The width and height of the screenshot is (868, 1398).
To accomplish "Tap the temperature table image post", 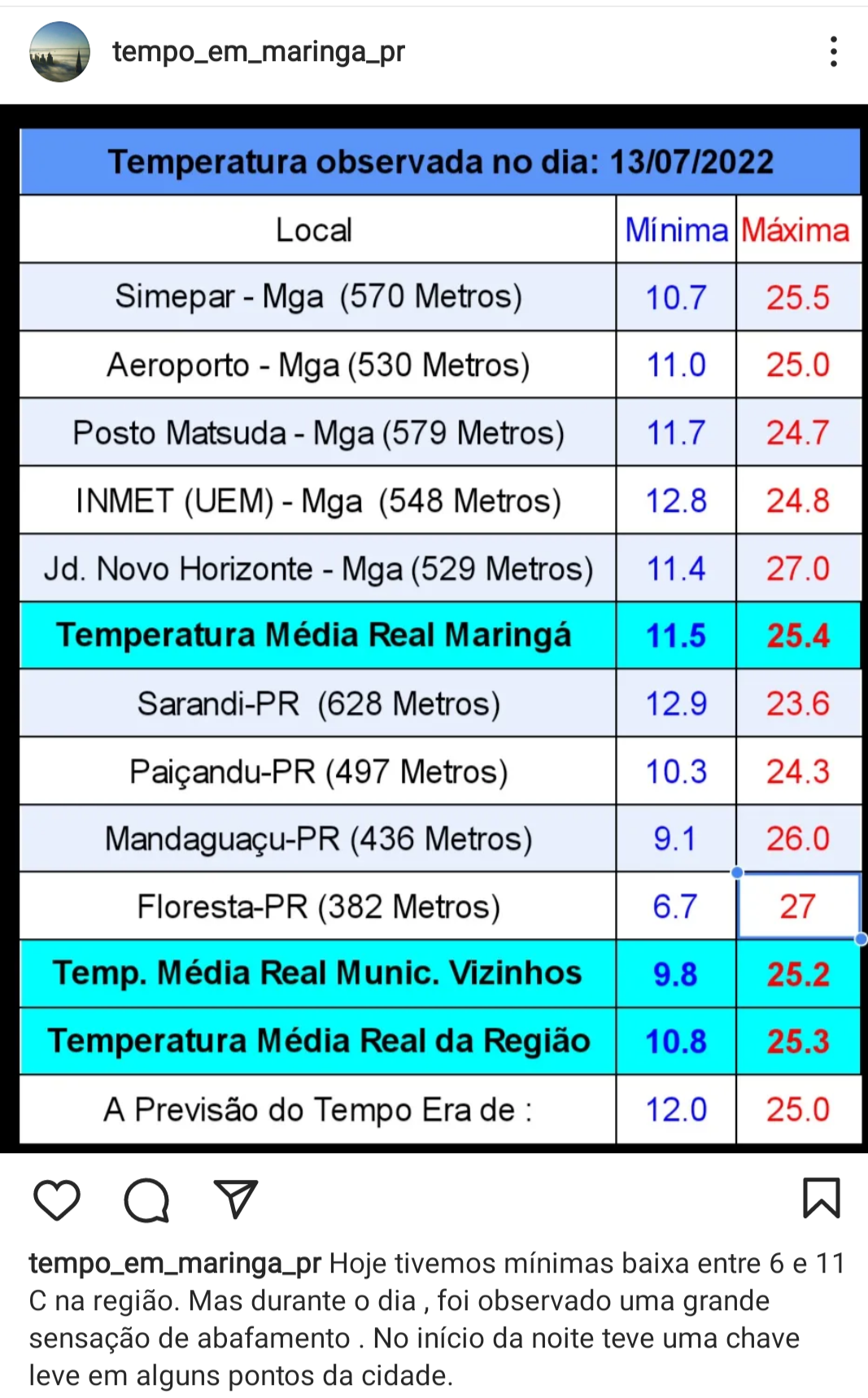I will point(434,629).
